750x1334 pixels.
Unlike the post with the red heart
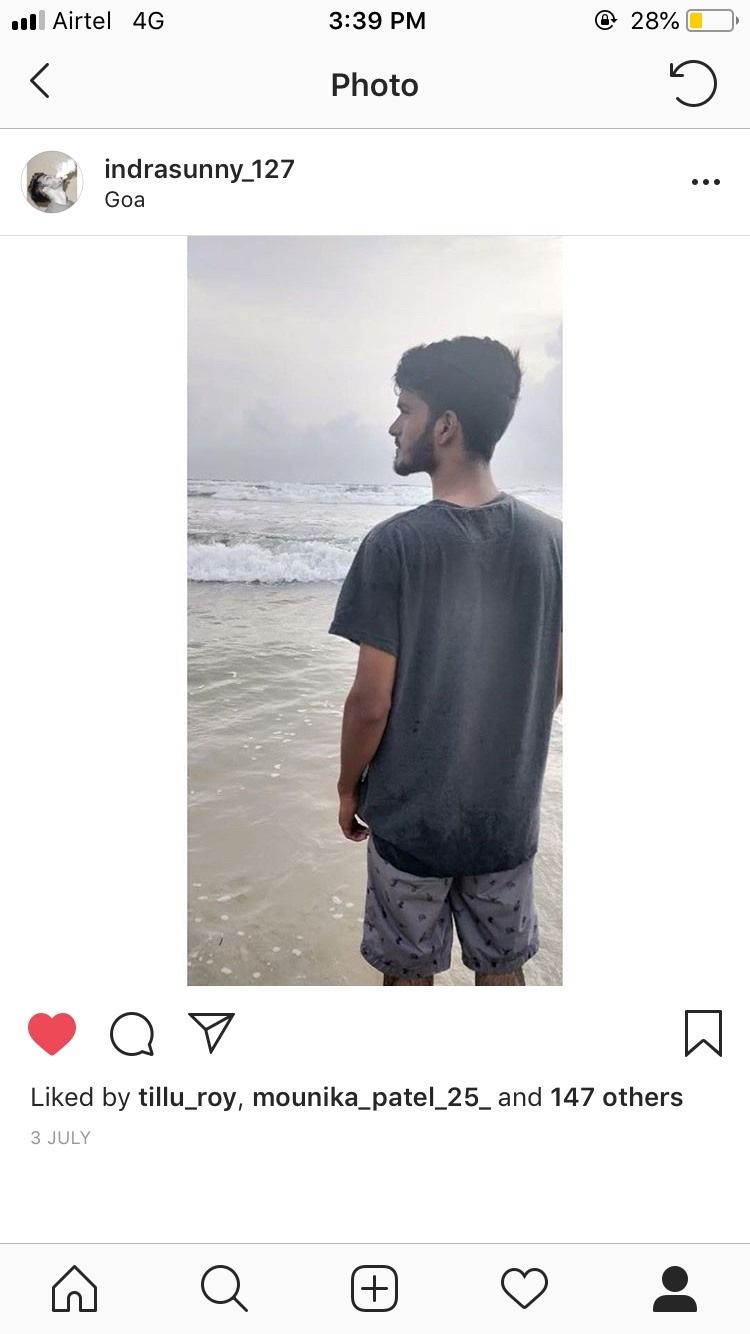click(52, 1034)
